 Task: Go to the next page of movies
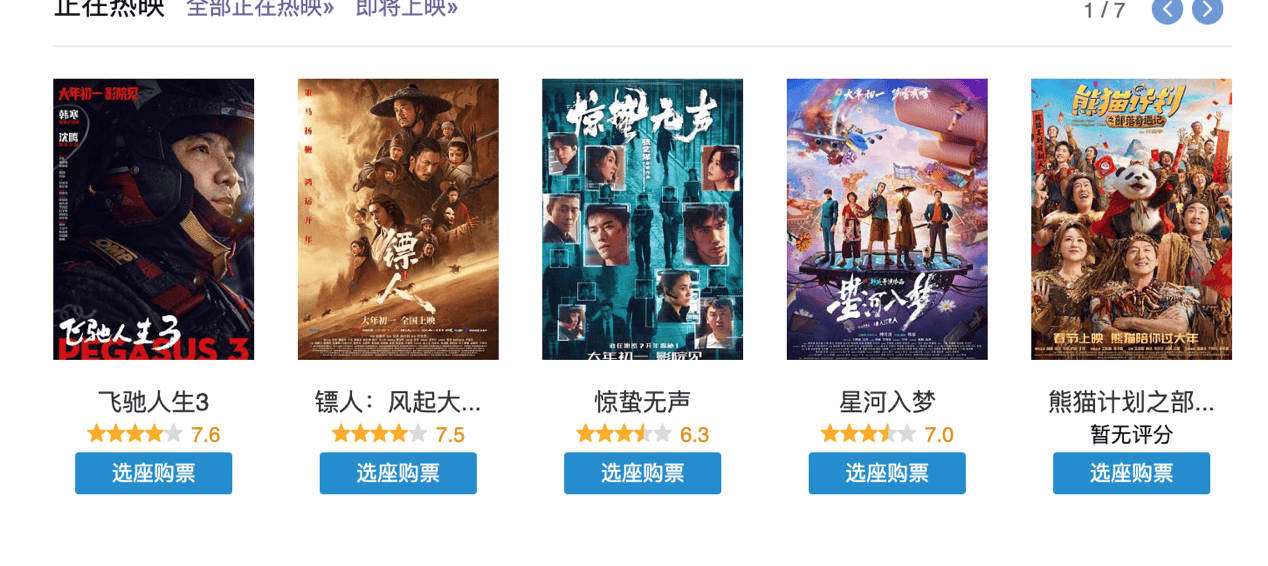[x=1207, y=10]
